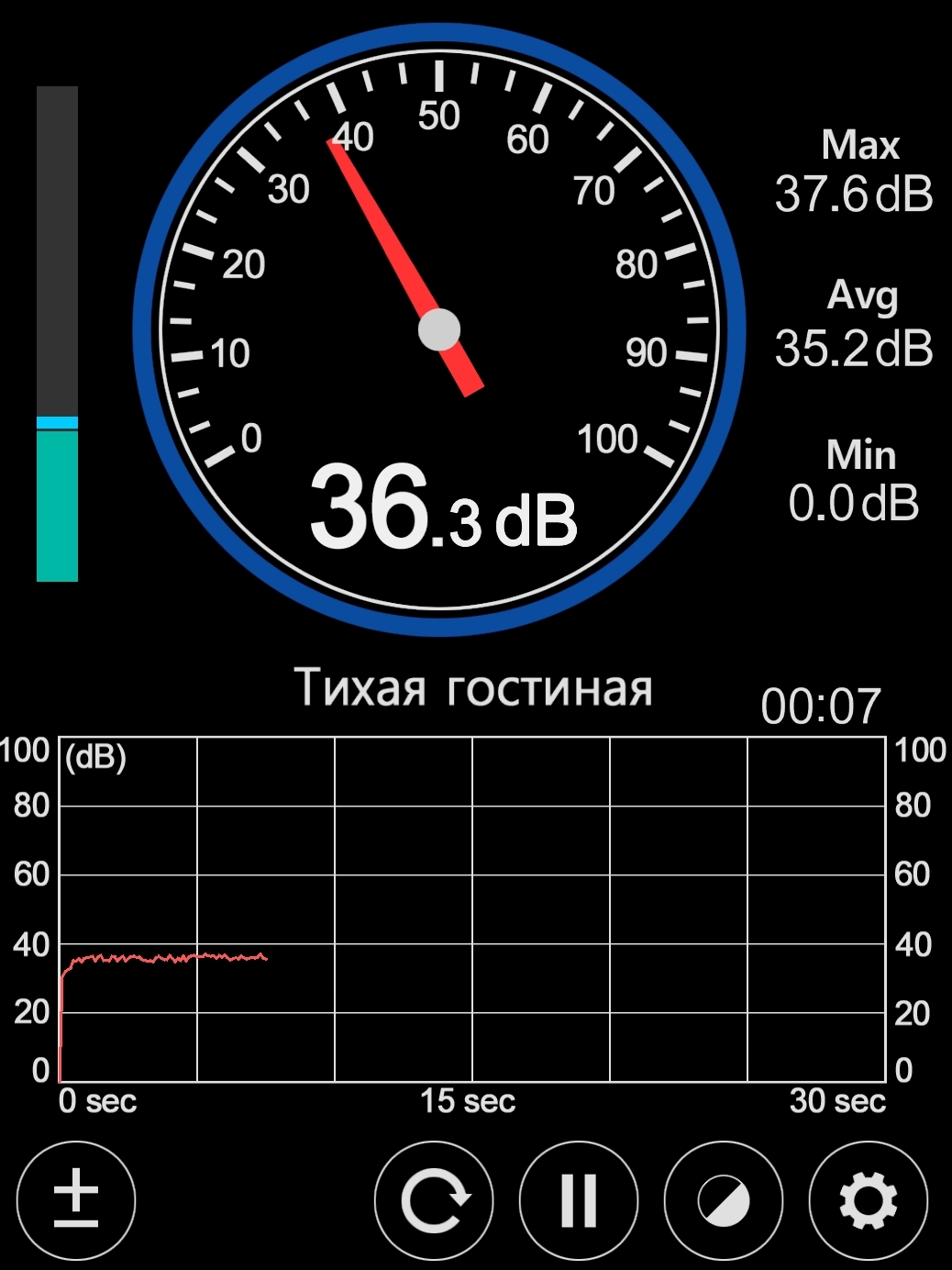The height and width of the screenshot is (1270, 952).
Task: Open the settings gear
Action: coord(868,1200)
